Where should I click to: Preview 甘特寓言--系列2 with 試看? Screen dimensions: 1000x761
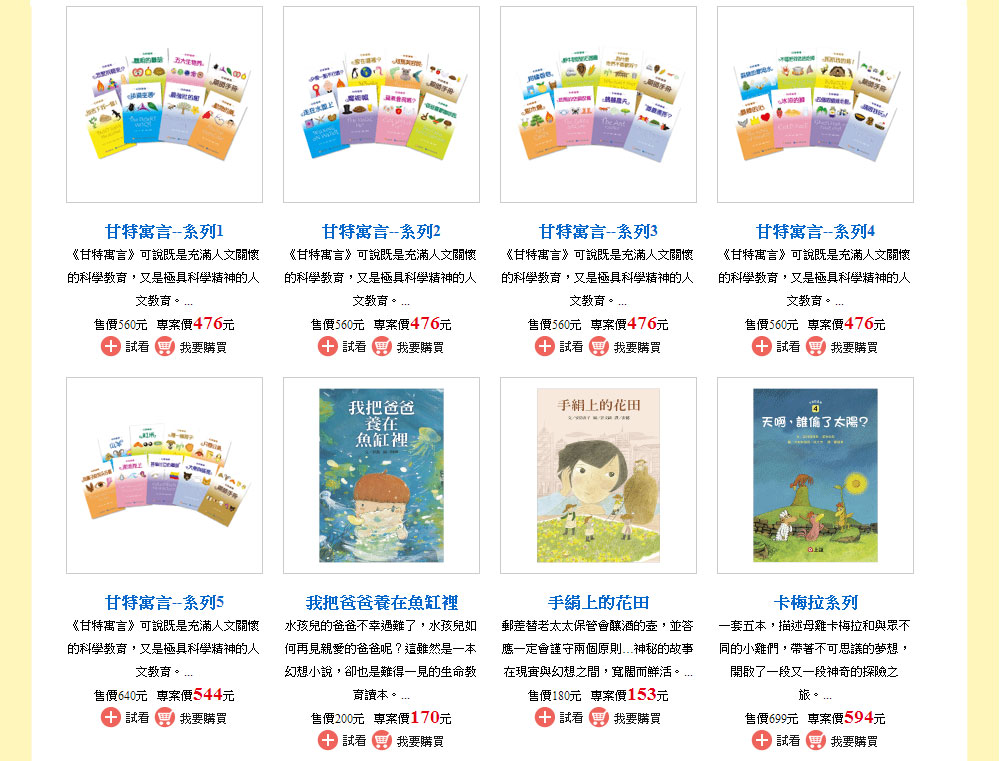[343, 347]
